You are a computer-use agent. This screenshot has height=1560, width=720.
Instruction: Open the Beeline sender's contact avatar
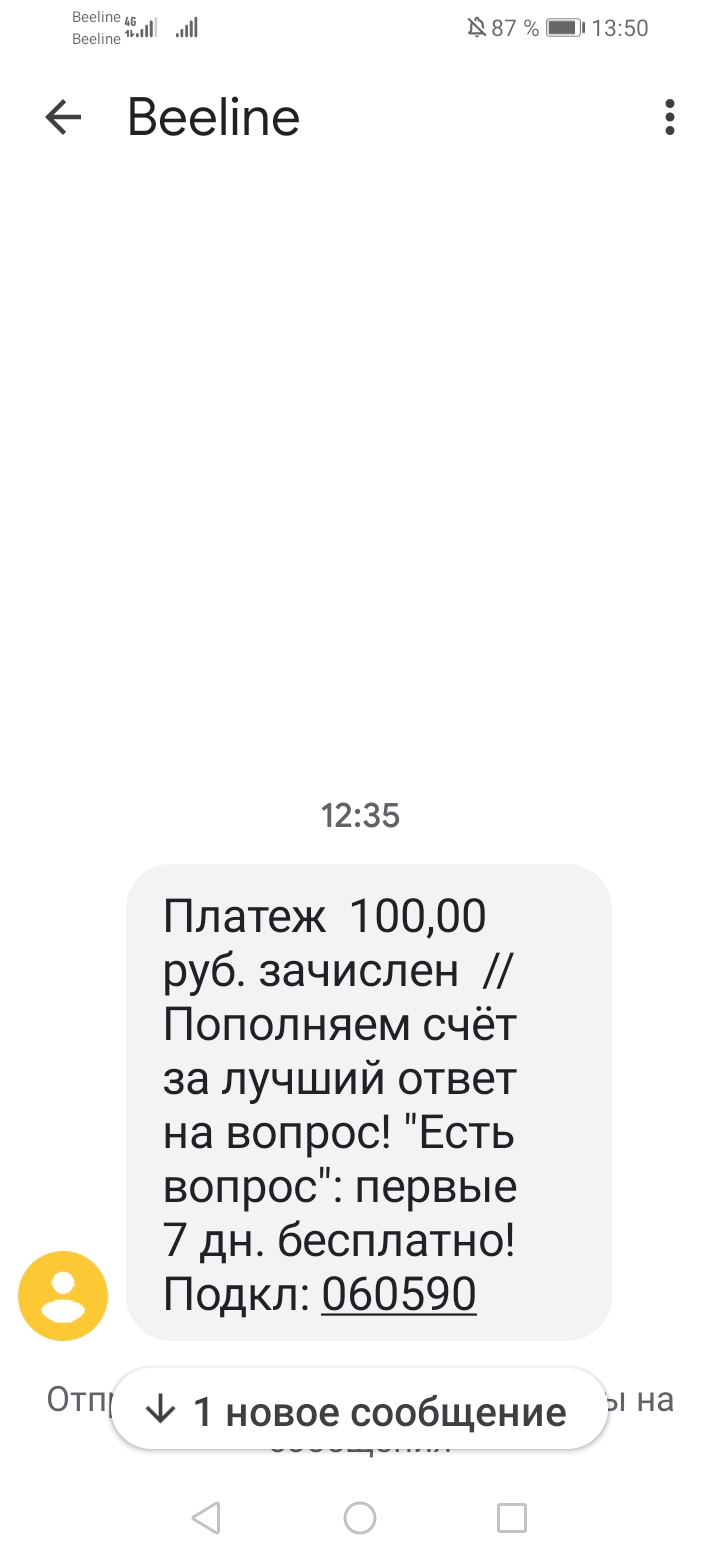[63, 1295]
